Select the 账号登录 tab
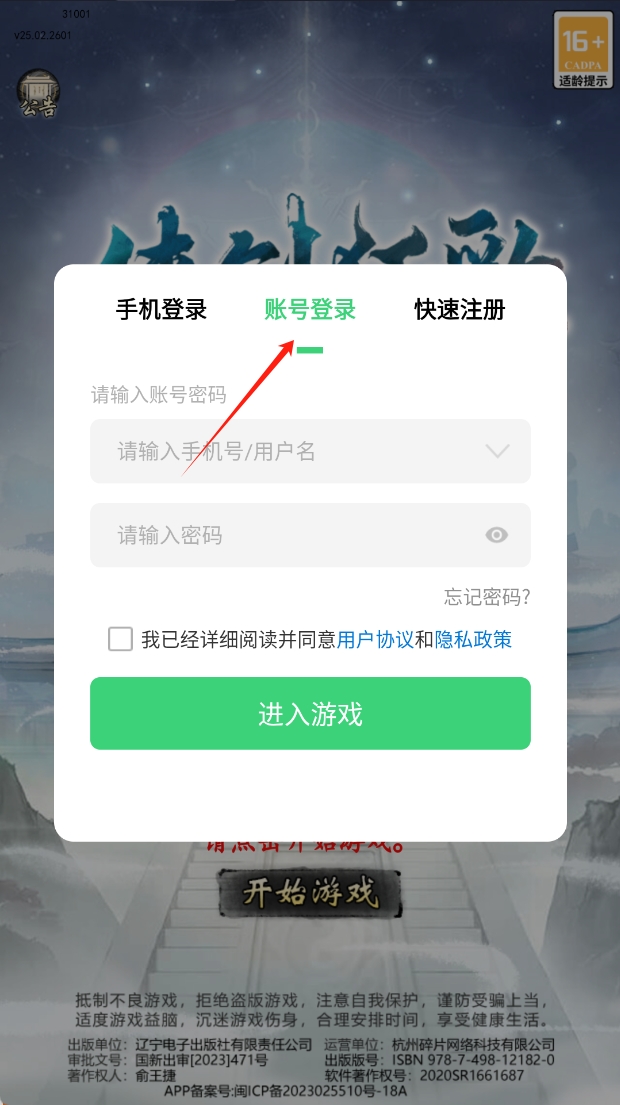The height and width of the screenshot is (1105, 620). [x=310, y=310]
